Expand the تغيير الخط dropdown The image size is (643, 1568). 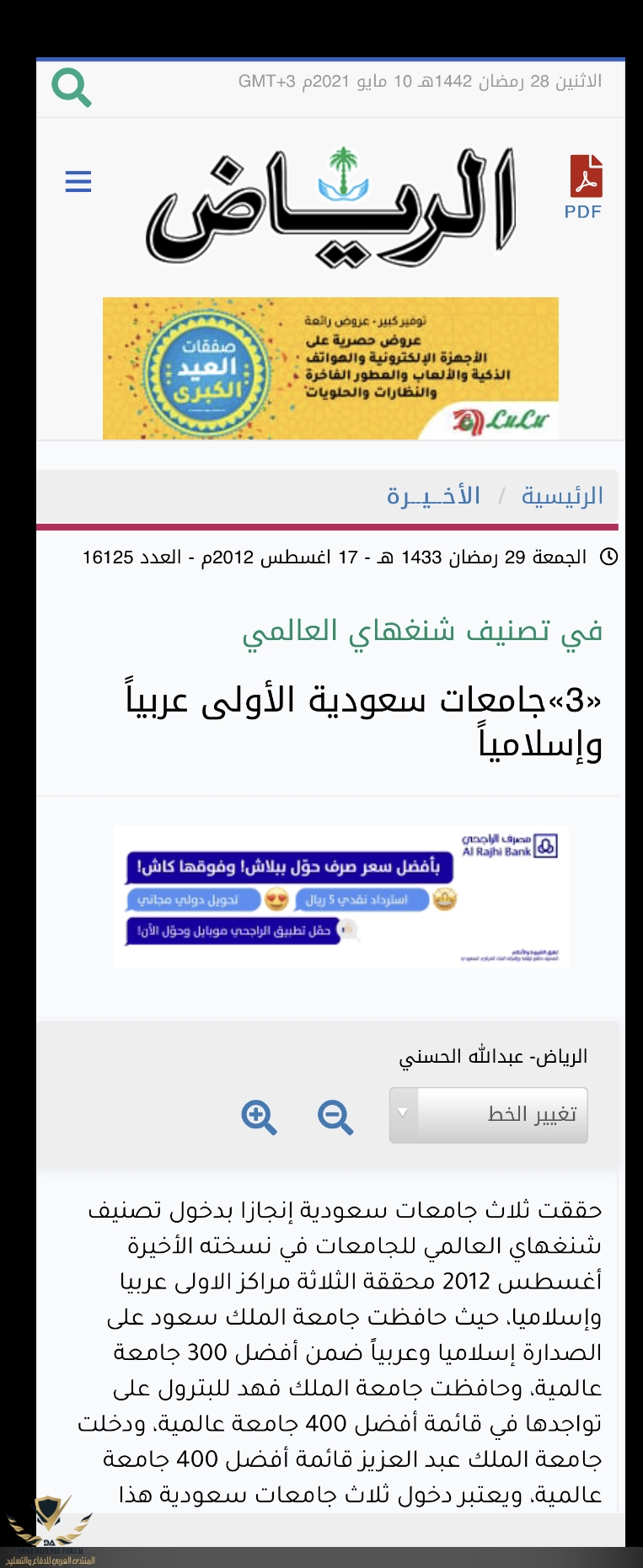[x=489, y=1114]
